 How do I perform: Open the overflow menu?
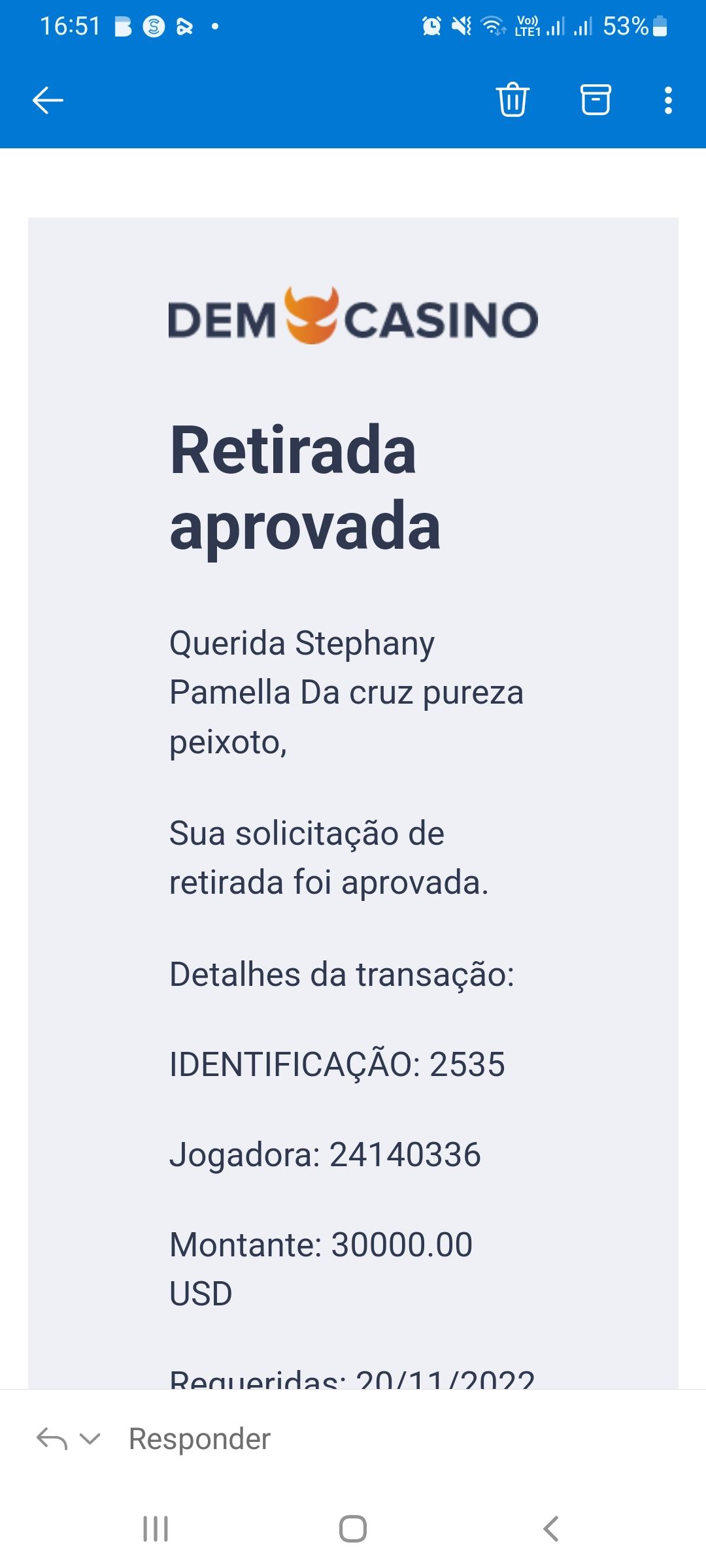tap(667, 101)
